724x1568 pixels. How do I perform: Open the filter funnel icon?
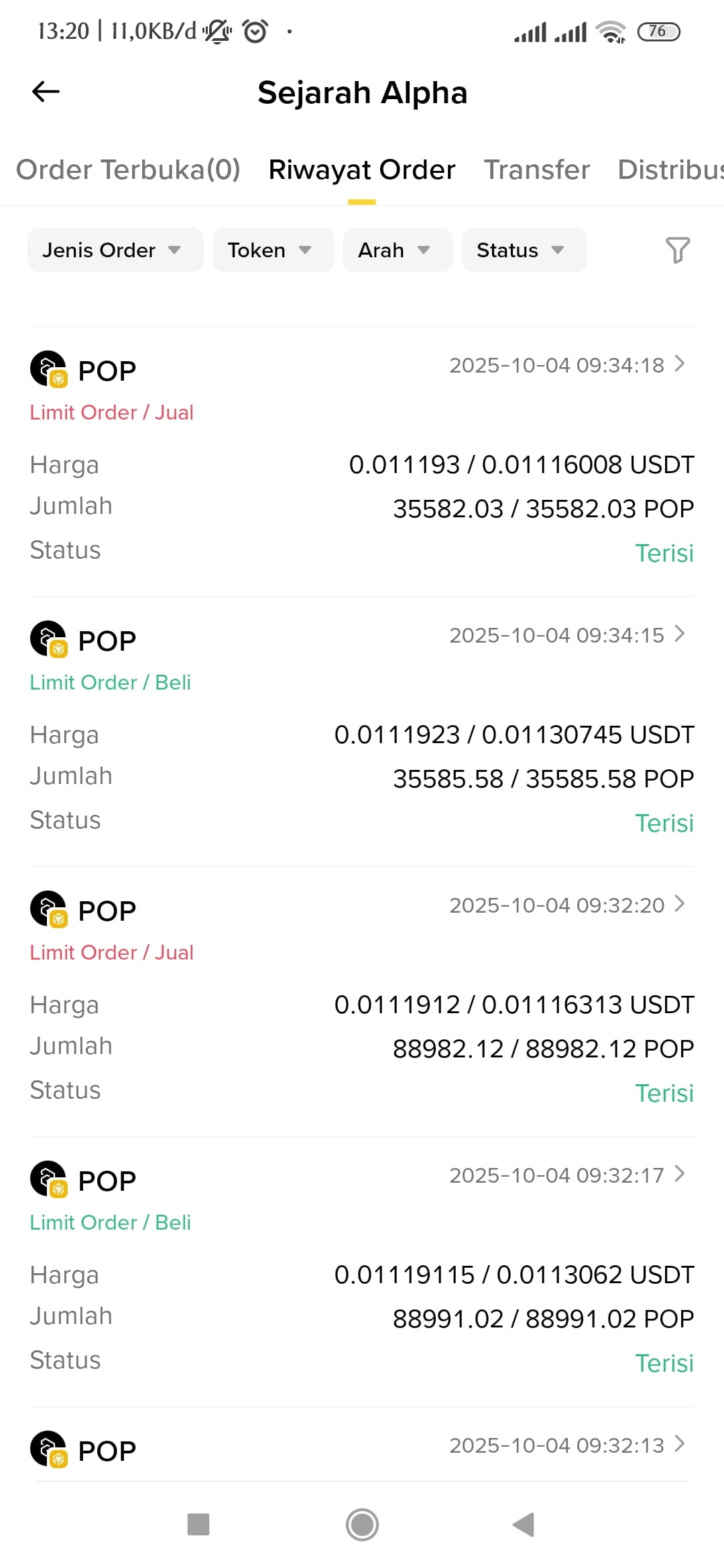(677, 250)
